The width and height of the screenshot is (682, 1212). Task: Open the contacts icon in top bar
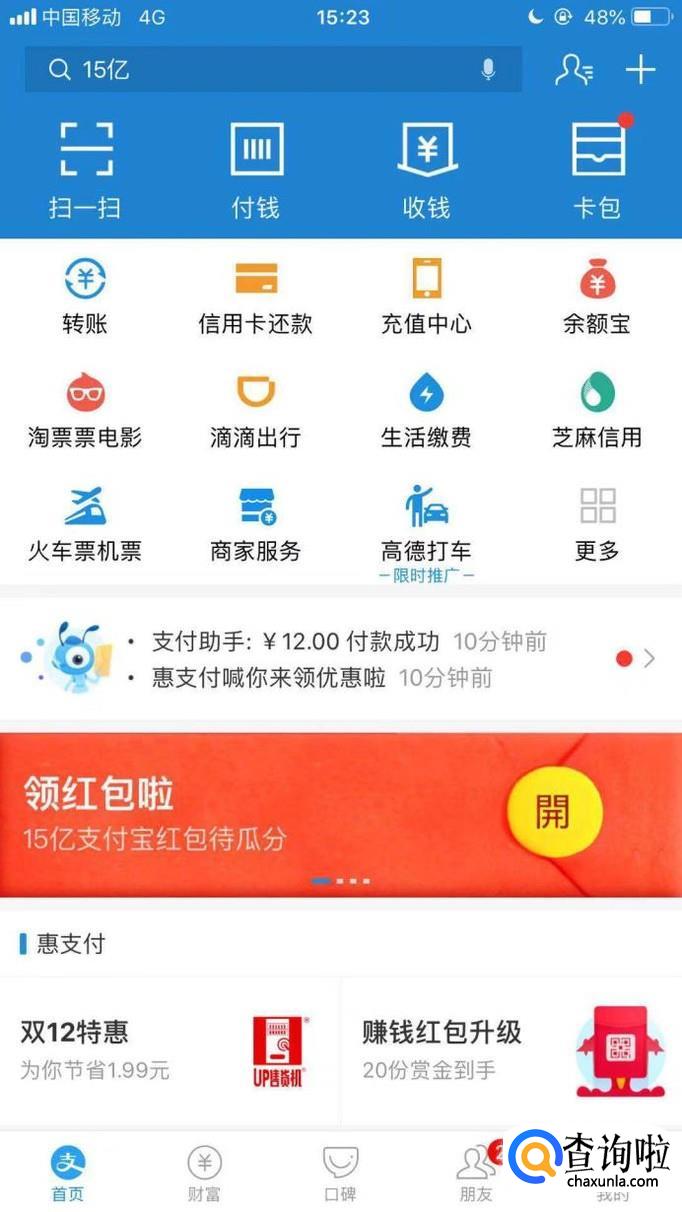pos(574,70)
